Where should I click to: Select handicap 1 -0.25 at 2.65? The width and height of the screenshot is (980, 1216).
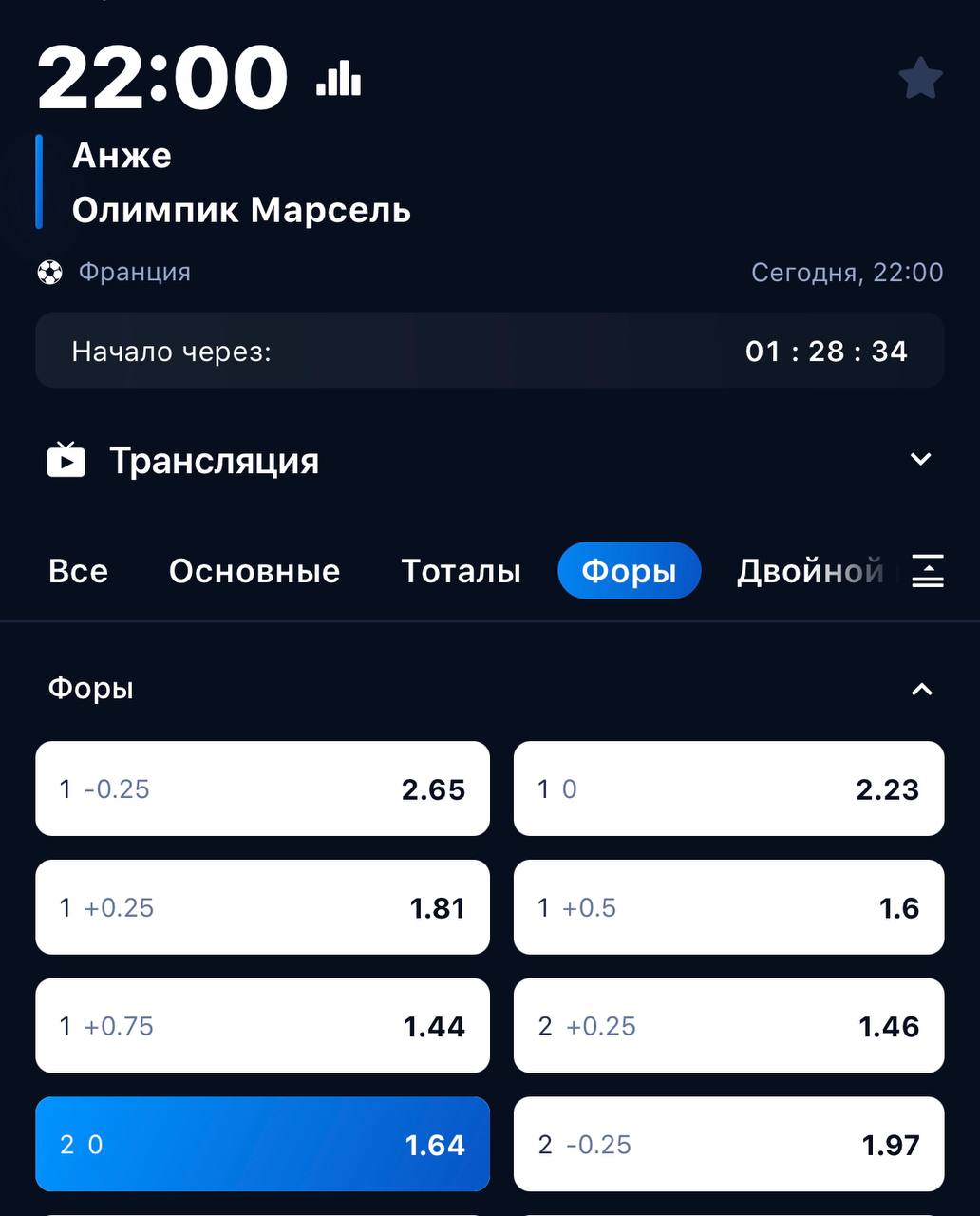pyautogui.click(x=262, y=788)
